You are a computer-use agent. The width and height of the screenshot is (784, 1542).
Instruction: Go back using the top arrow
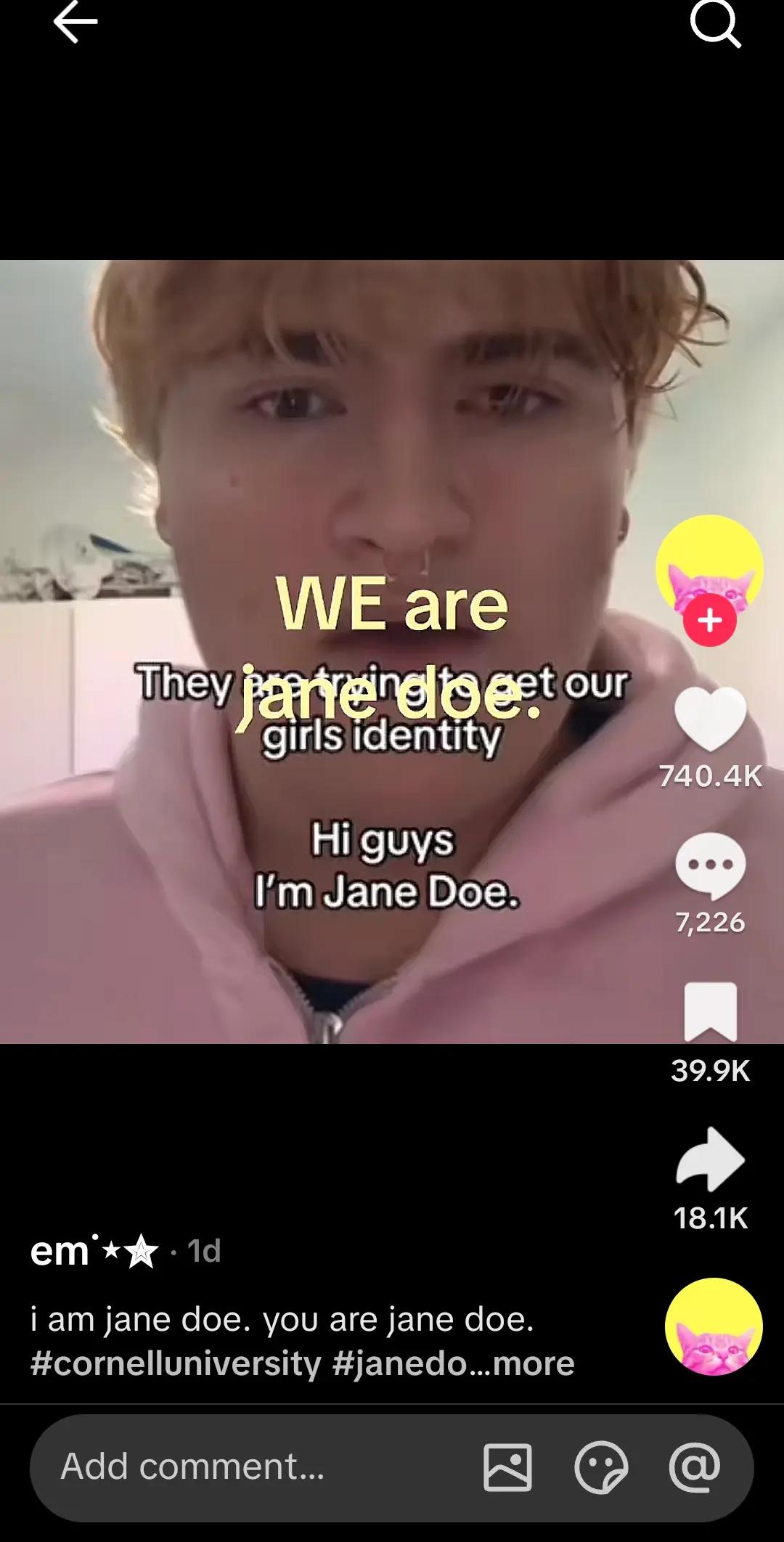[x=75, y=22]
